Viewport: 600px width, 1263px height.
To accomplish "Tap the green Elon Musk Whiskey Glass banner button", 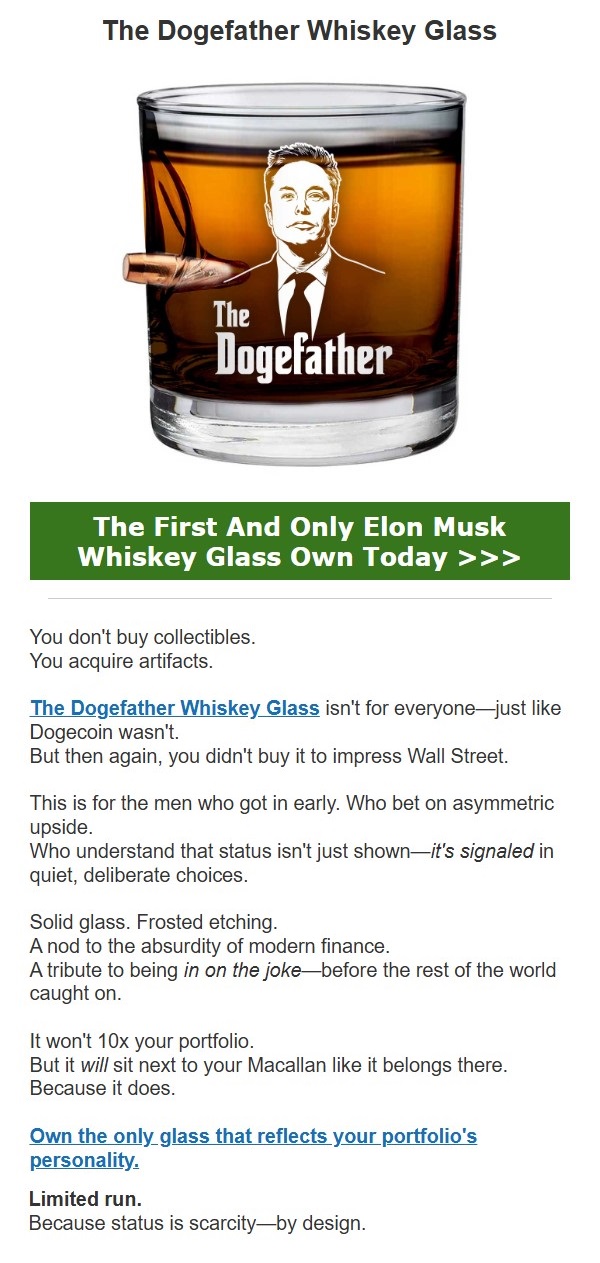I will point(299,541).
